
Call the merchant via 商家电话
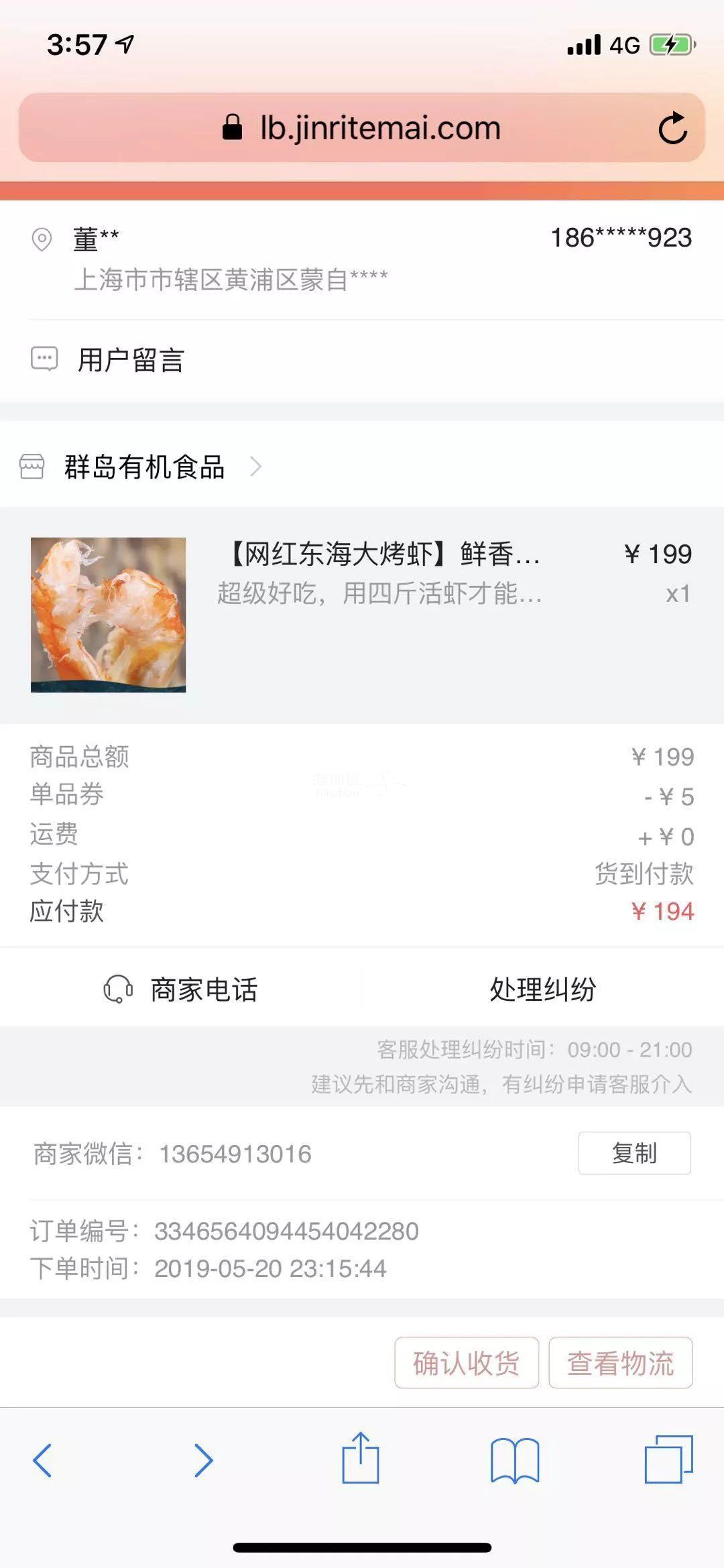coord(181,989)
